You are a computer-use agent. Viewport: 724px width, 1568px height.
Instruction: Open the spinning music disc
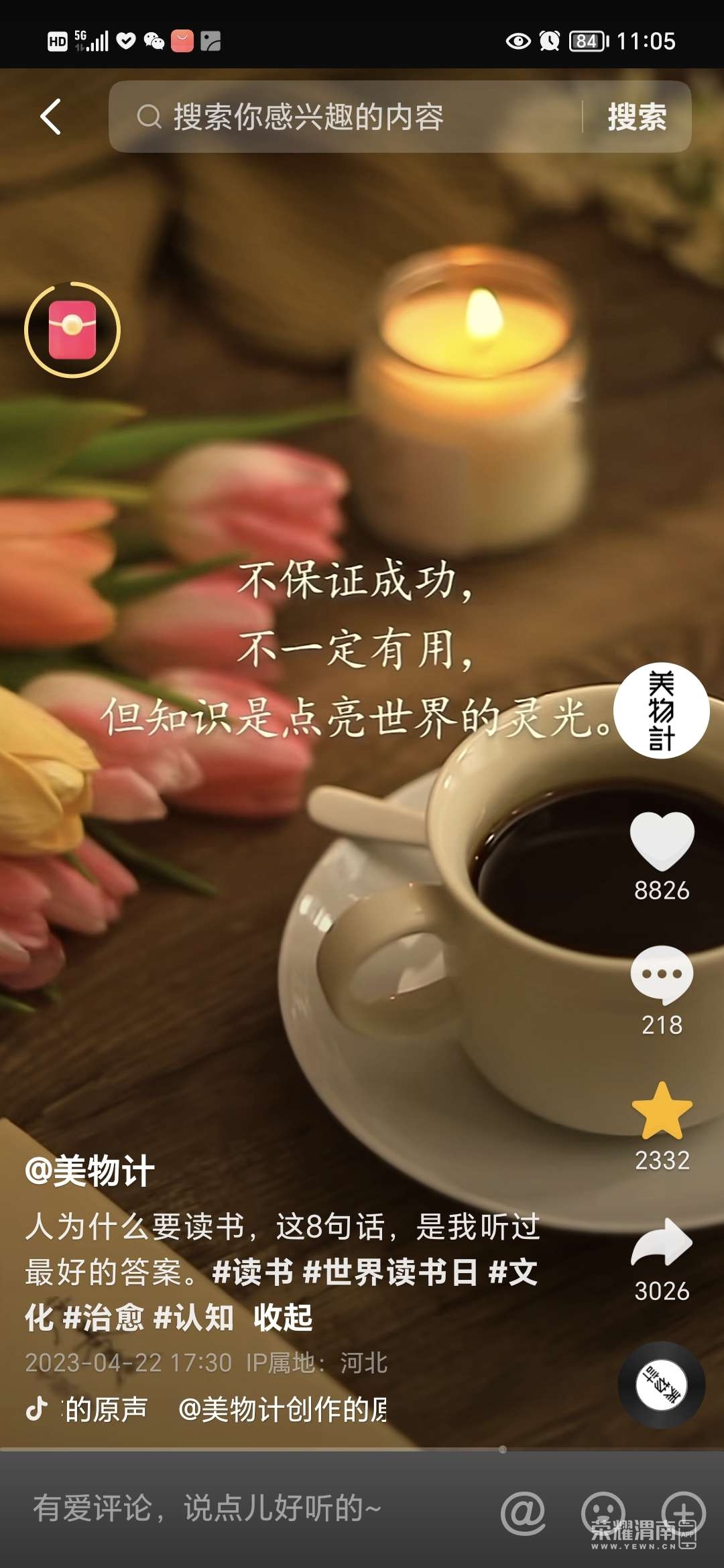click(x=661, y=1385)
